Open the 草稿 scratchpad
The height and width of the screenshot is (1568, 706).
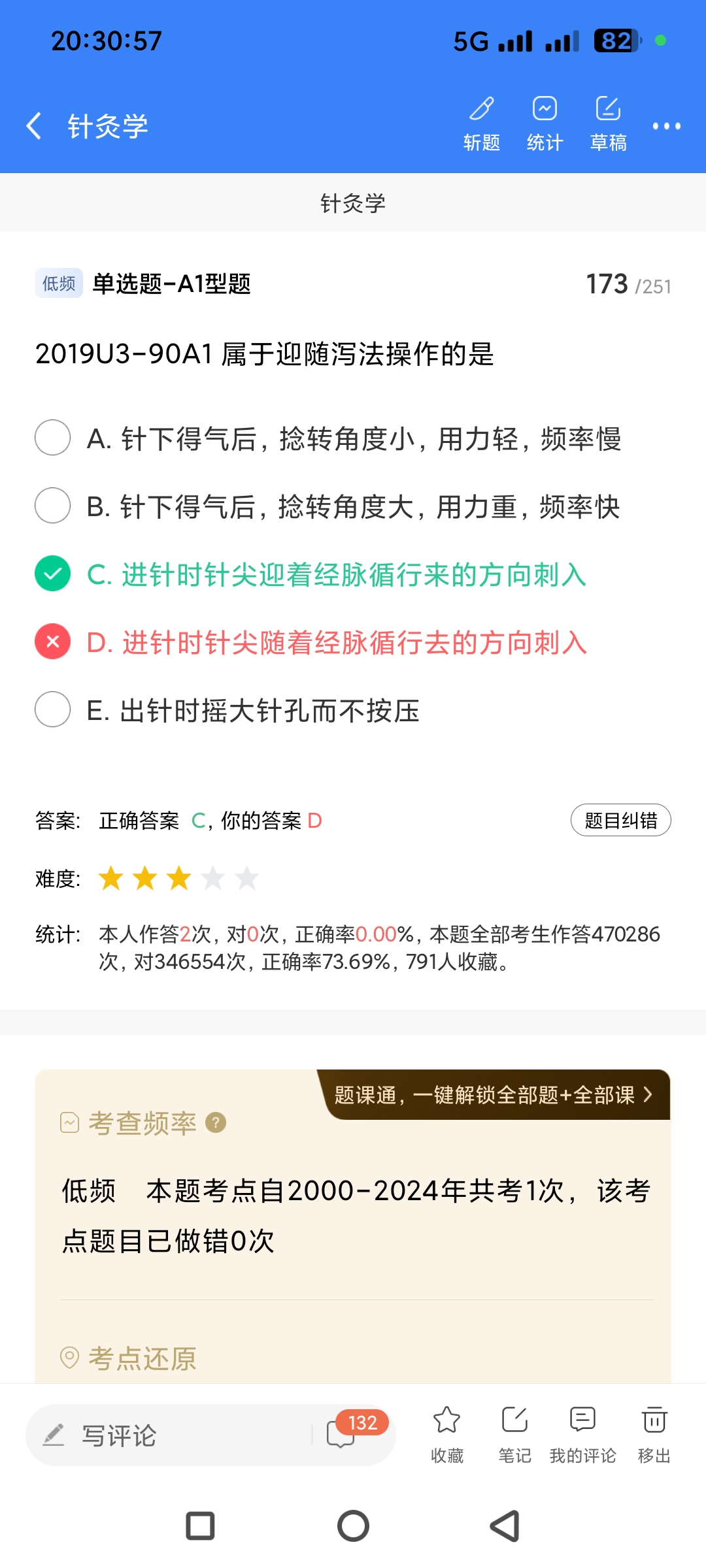pos(608,123)
